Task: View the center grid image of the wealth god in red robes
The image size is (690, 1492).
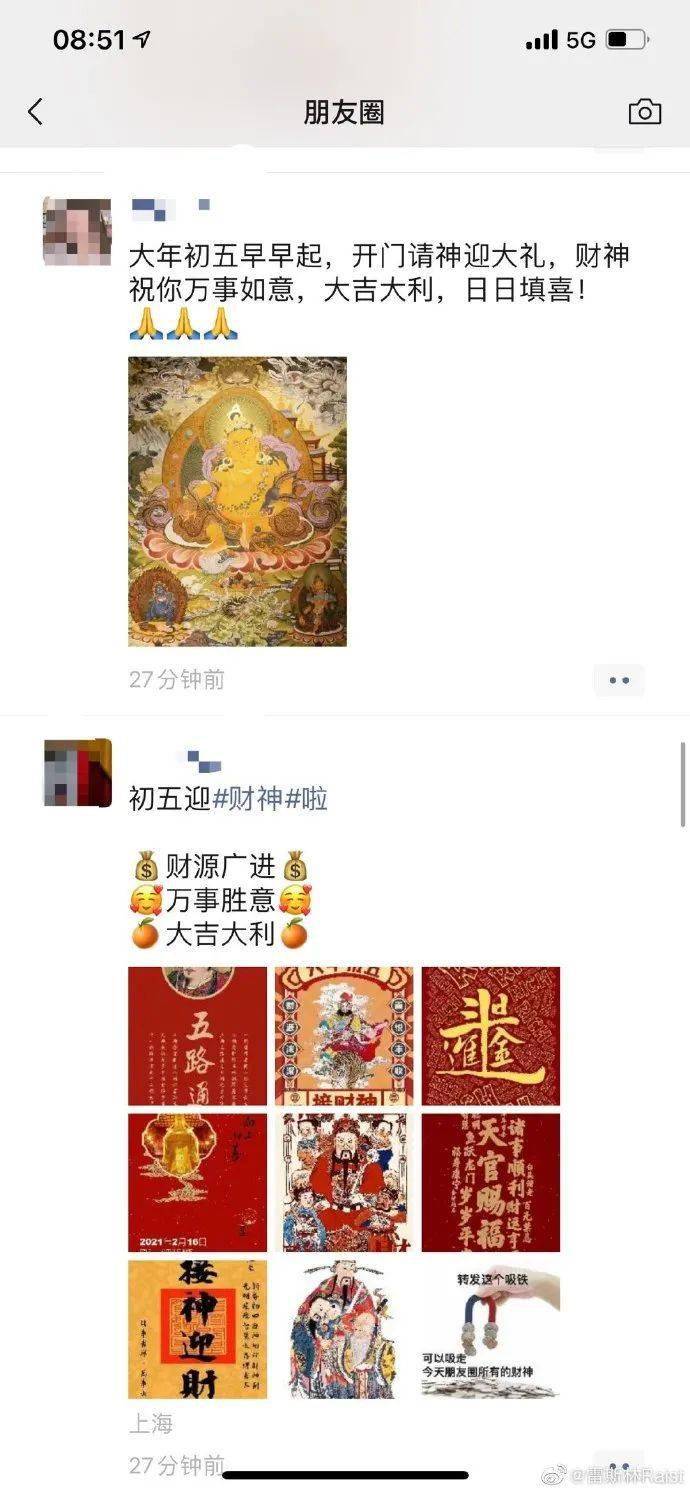Action: pyautogui.click(x=344, y=1182)
